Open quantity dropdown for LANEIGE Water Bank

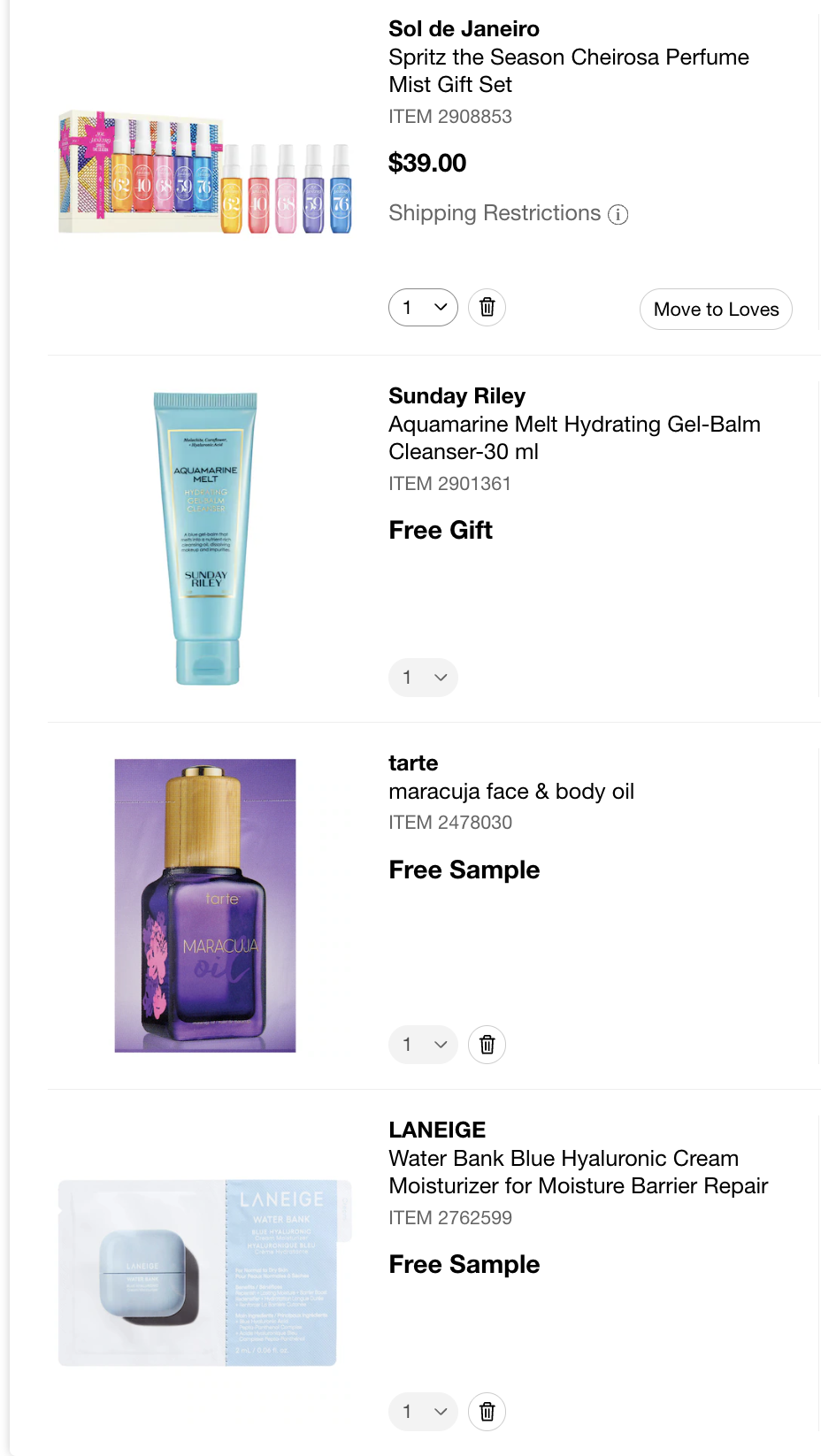click(423, 1412)
